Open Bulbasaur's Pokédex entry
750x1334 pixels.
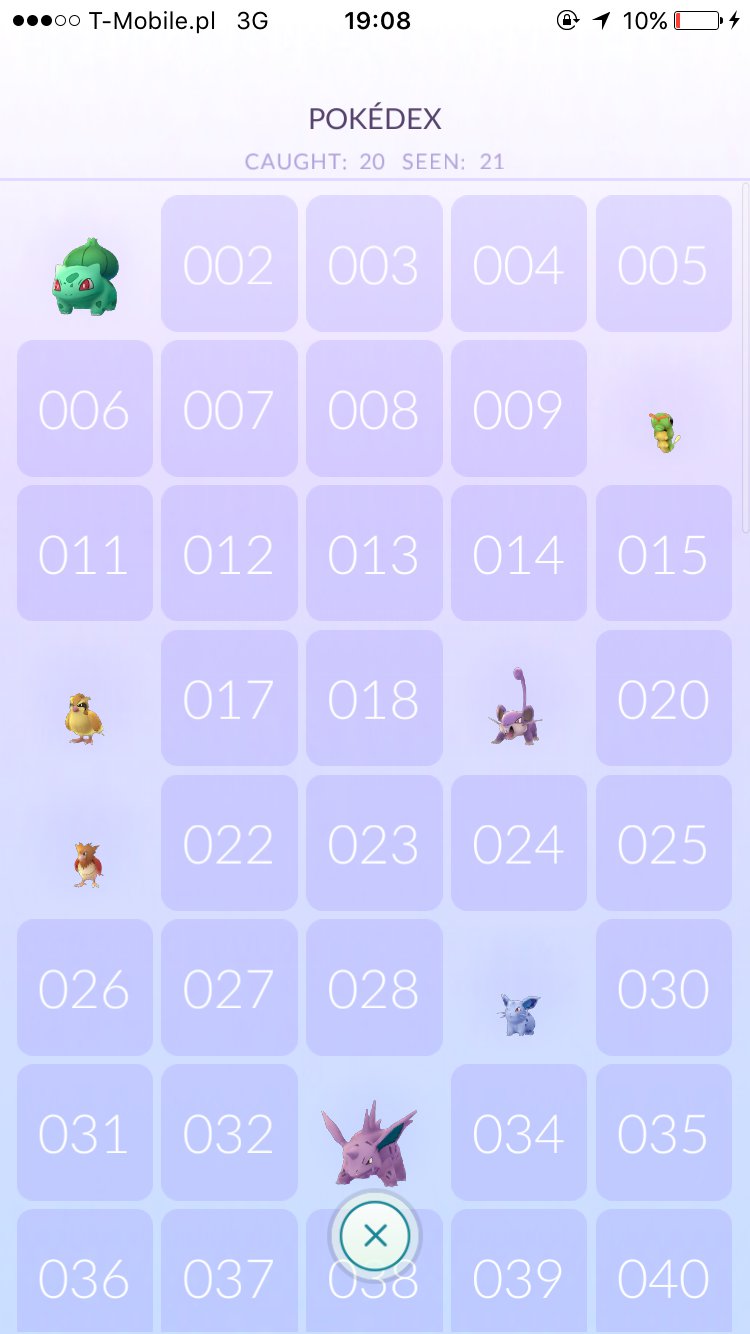85,276
